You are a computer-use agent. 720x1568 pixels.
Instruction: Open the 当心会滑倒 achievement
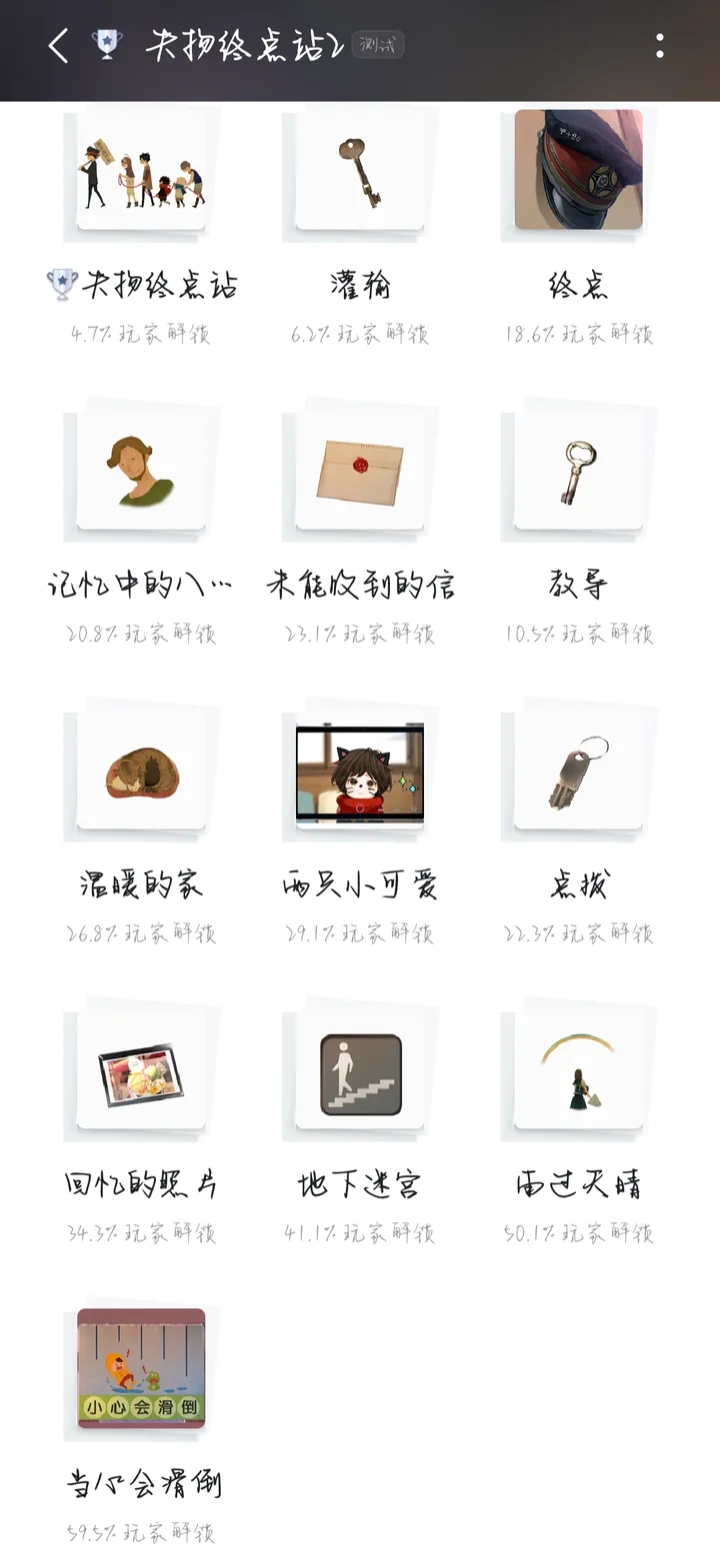click(141, 1371)
